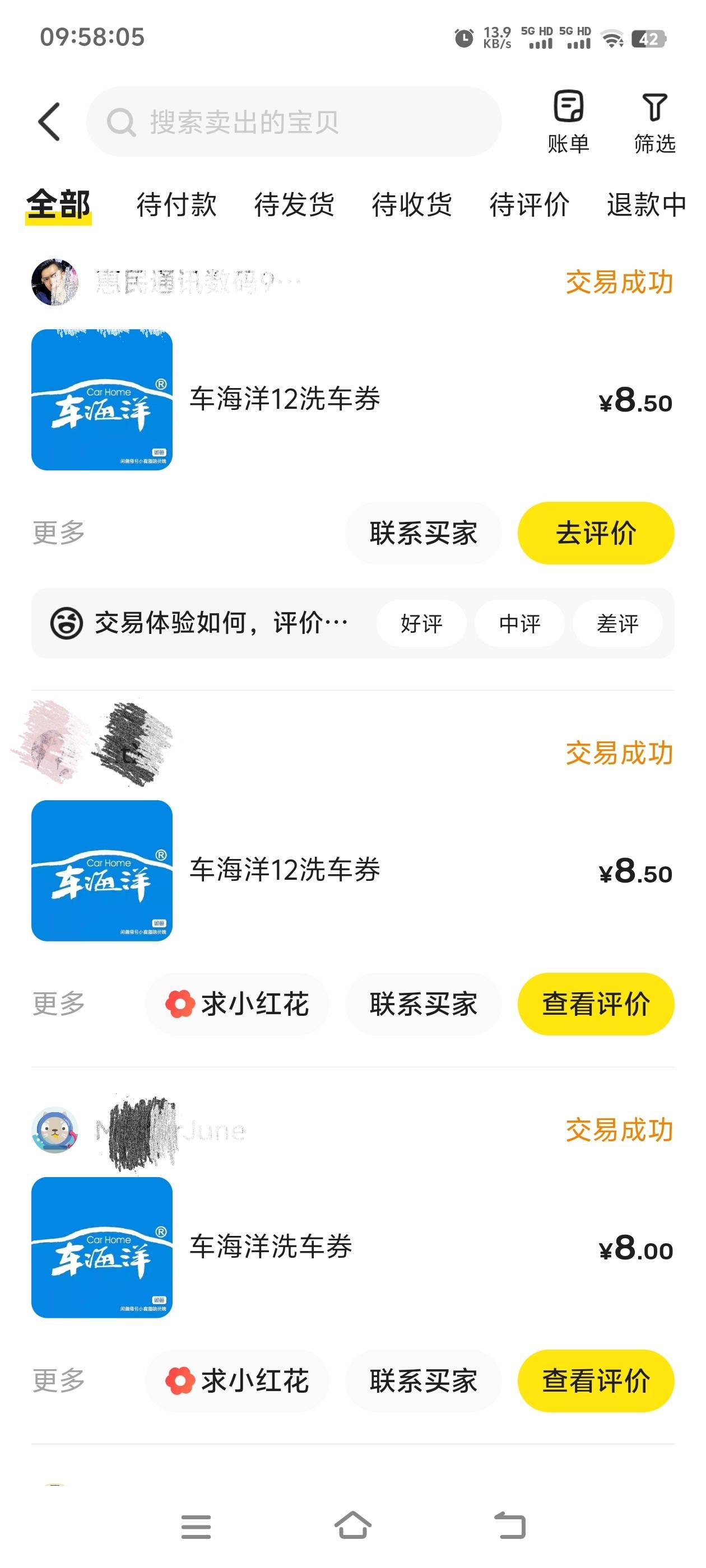Return to the phone's home screen
Viewport: 706px width, 1568px height.
point(352,1525)
